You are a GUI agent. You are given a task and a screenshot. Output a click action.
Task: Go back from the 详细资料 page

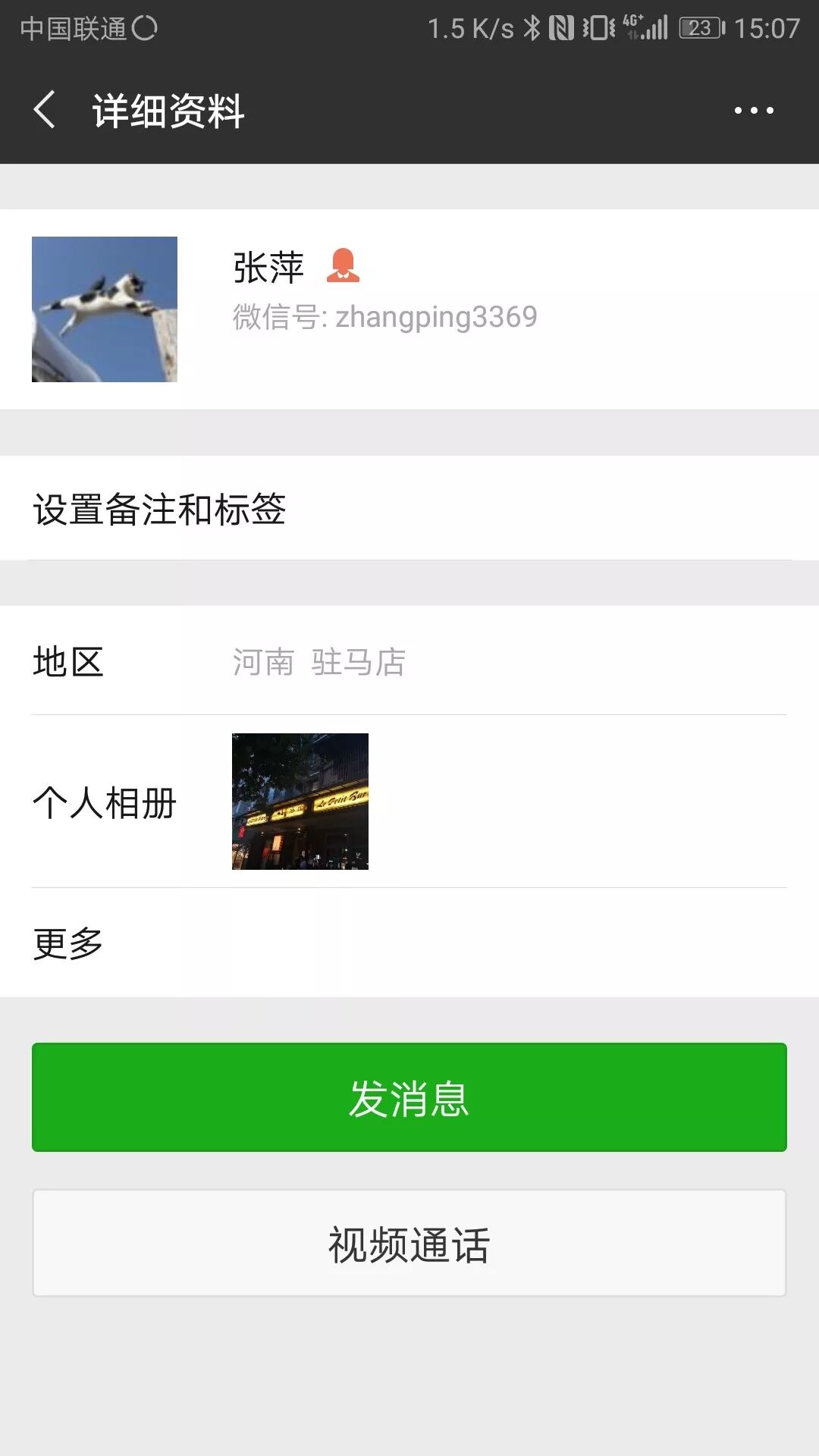click(45, 110)
